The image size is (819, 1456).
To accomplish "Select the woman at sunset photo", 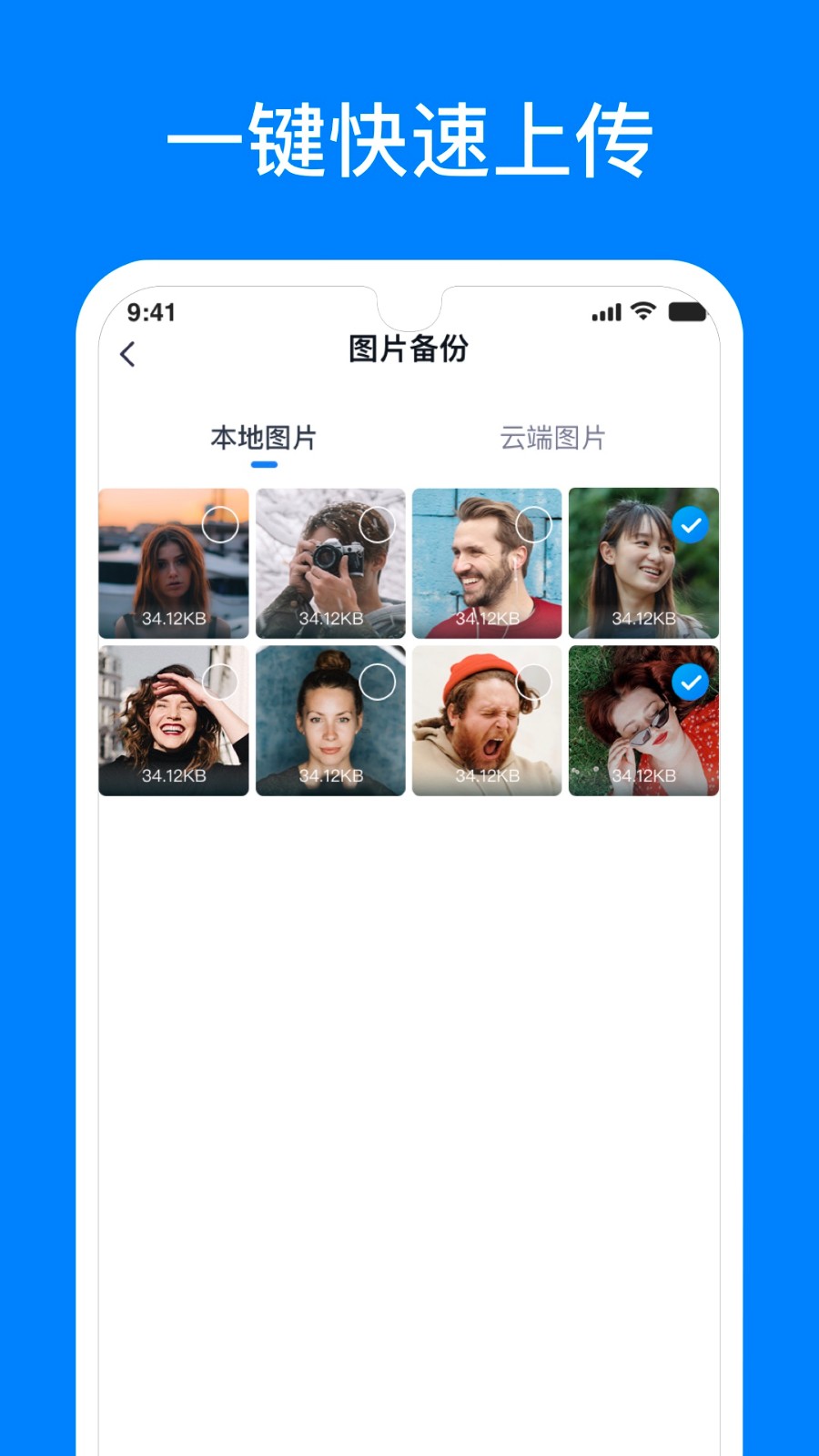I will coord(219,525).
